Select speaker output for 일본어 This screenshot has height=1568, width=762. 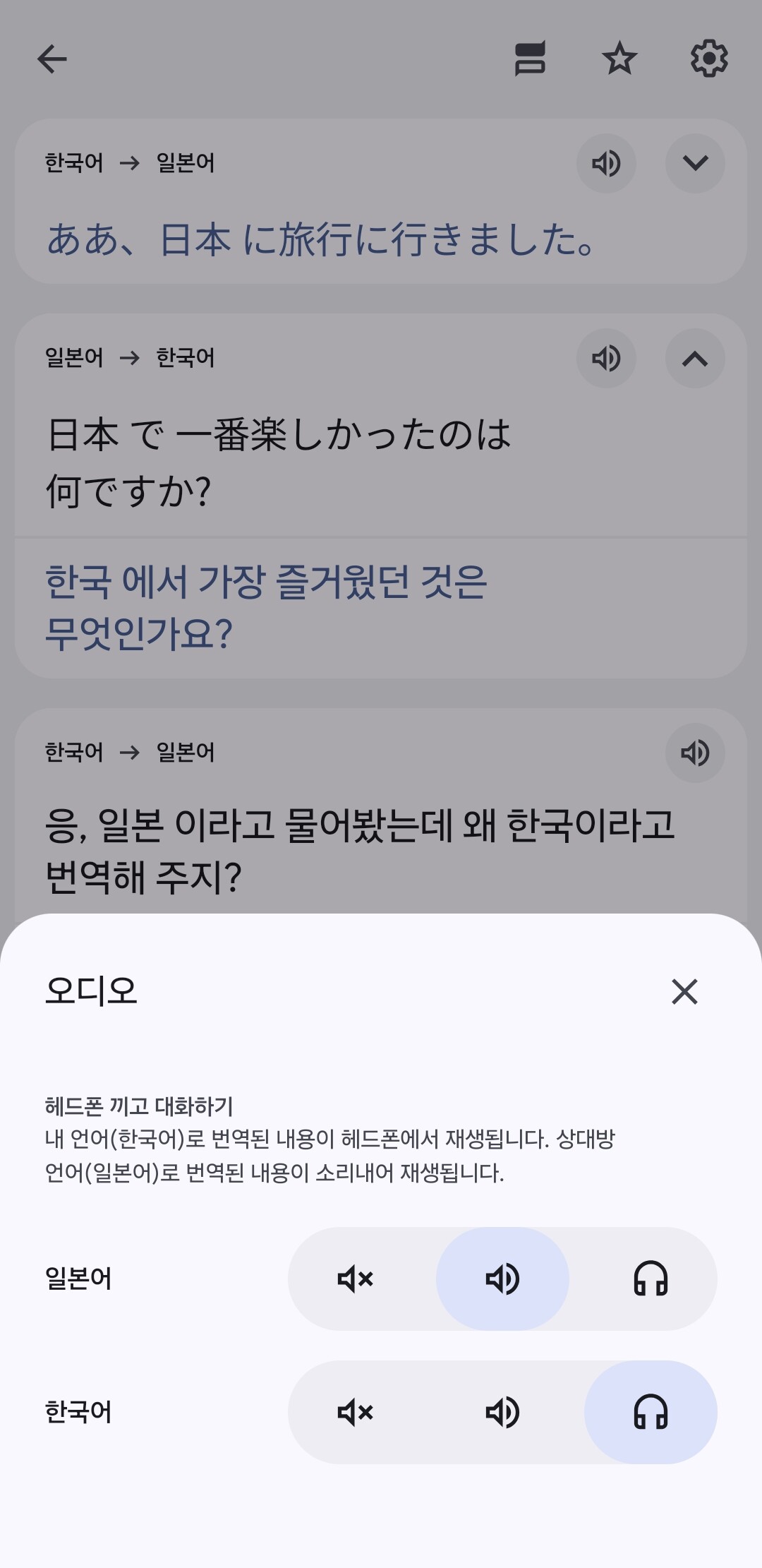tap(502, 1279)
